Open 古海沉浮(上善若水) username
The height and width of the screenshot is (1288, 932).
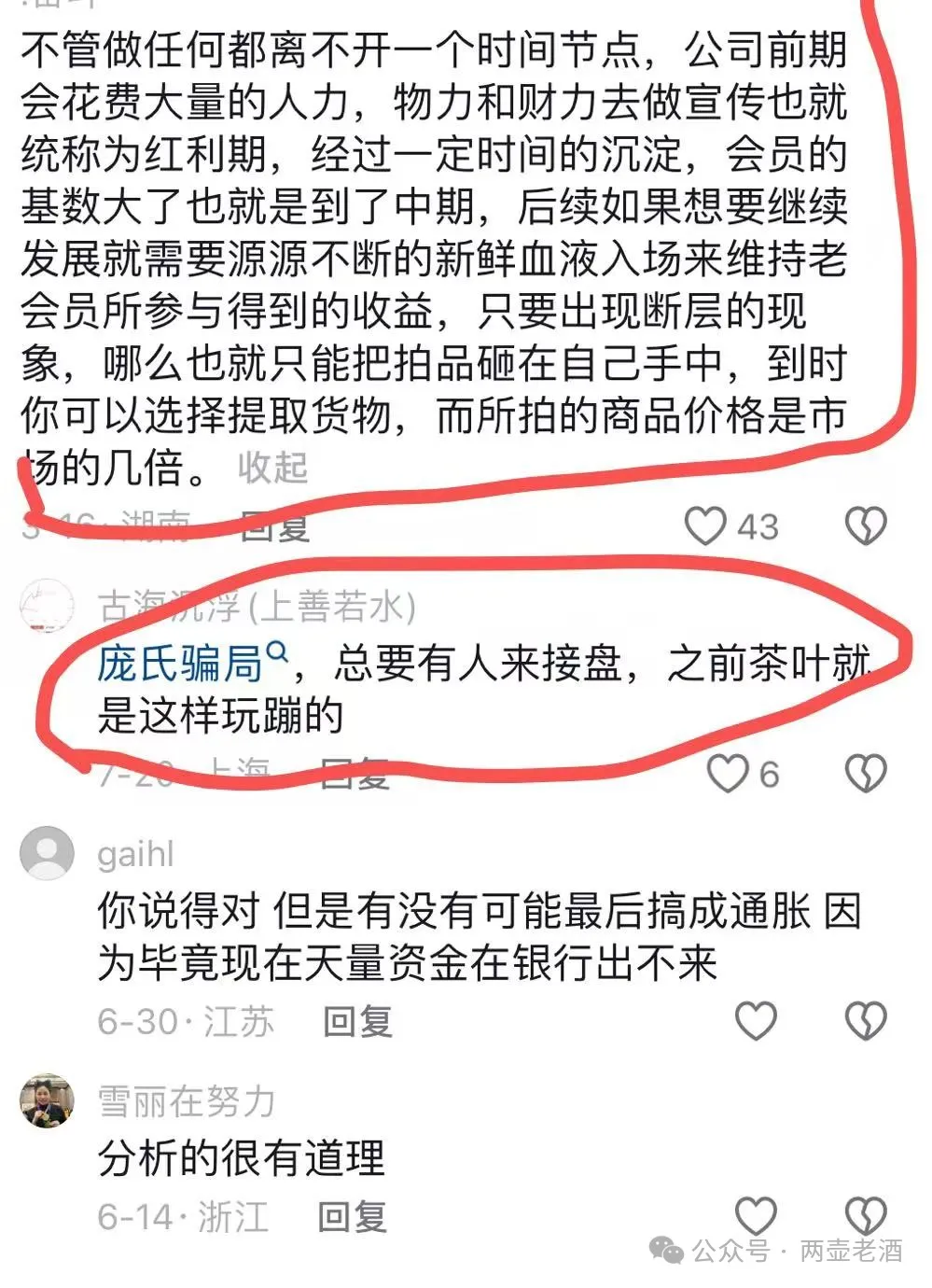tap(257, 607)
